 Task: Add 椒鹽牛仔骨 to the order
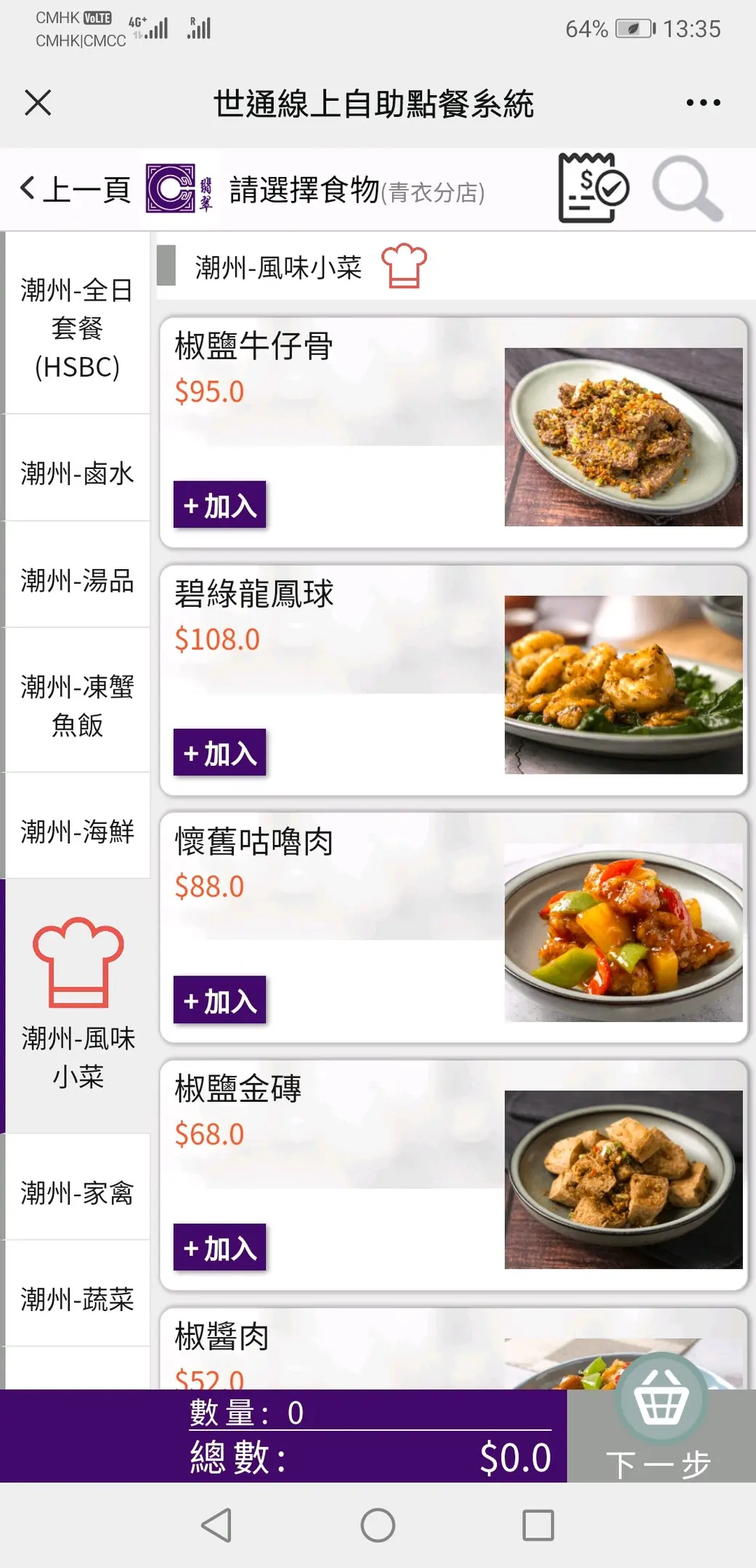[x=219, y=505]
